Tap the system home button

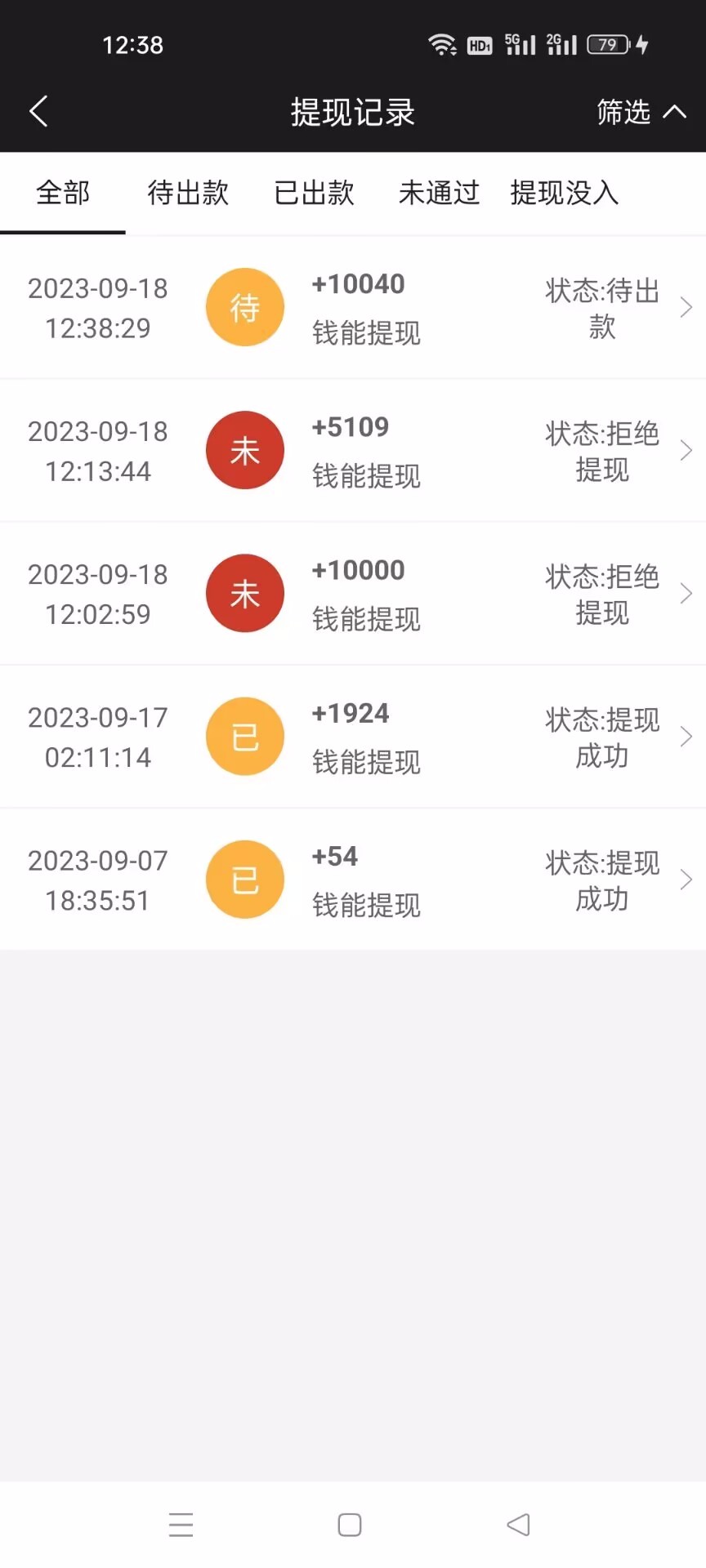tap(350, 1525)
